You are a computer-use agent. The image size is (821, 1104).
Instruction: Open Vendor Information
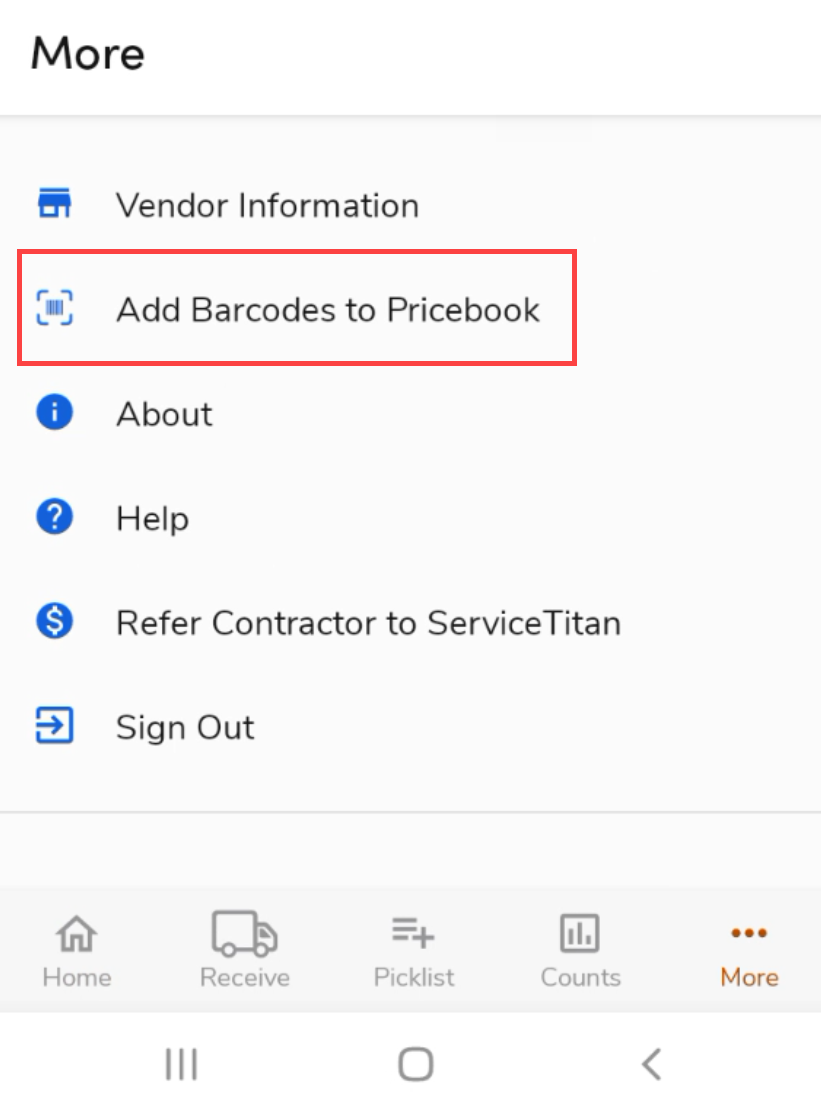point(267,205)
